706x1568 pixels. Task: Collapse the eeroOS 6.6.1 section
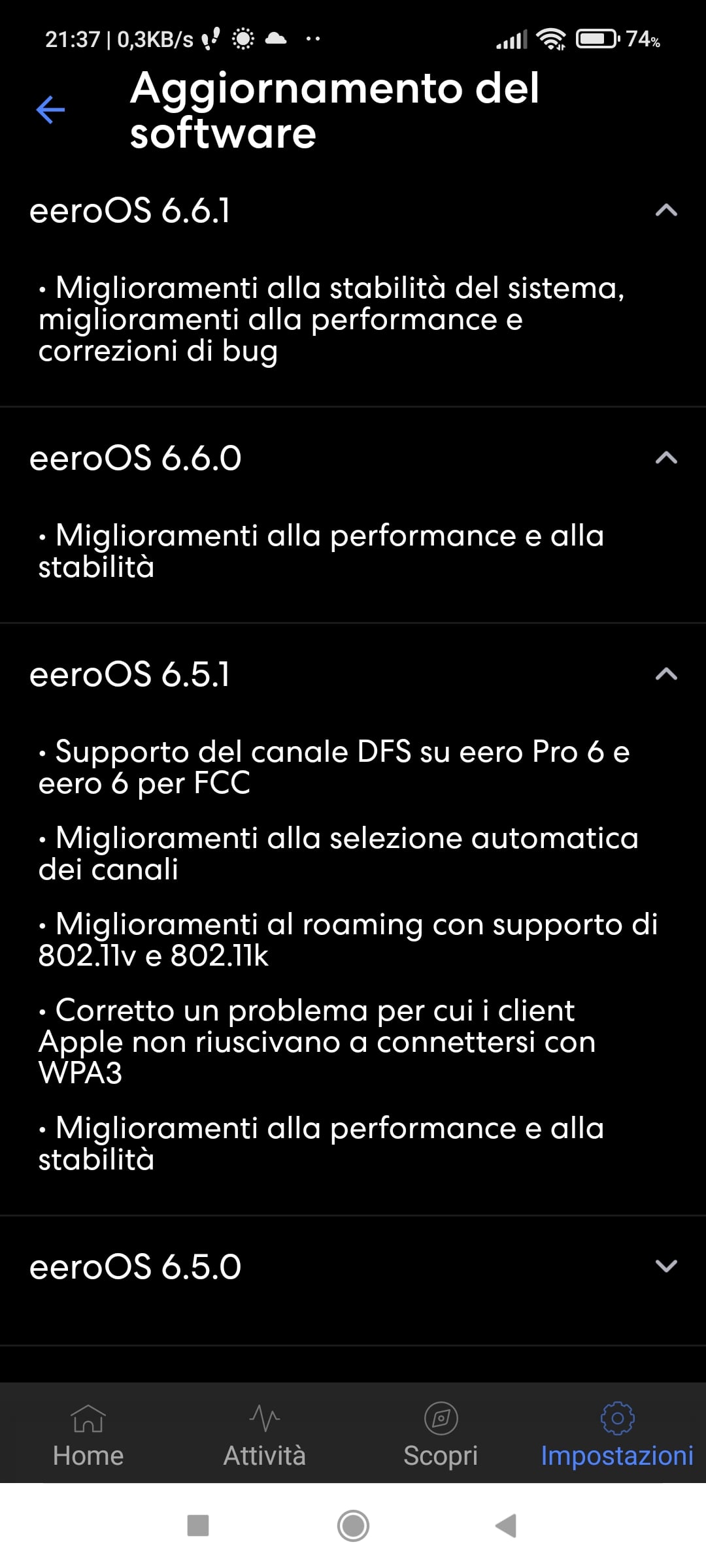pyautogui.click(x=665, y=210)
